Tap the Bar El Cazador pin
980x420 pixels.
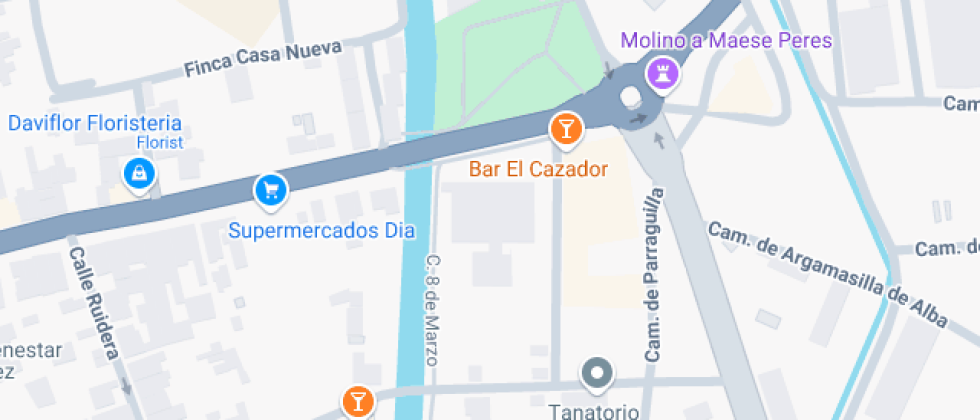click(x=566, y=129)
